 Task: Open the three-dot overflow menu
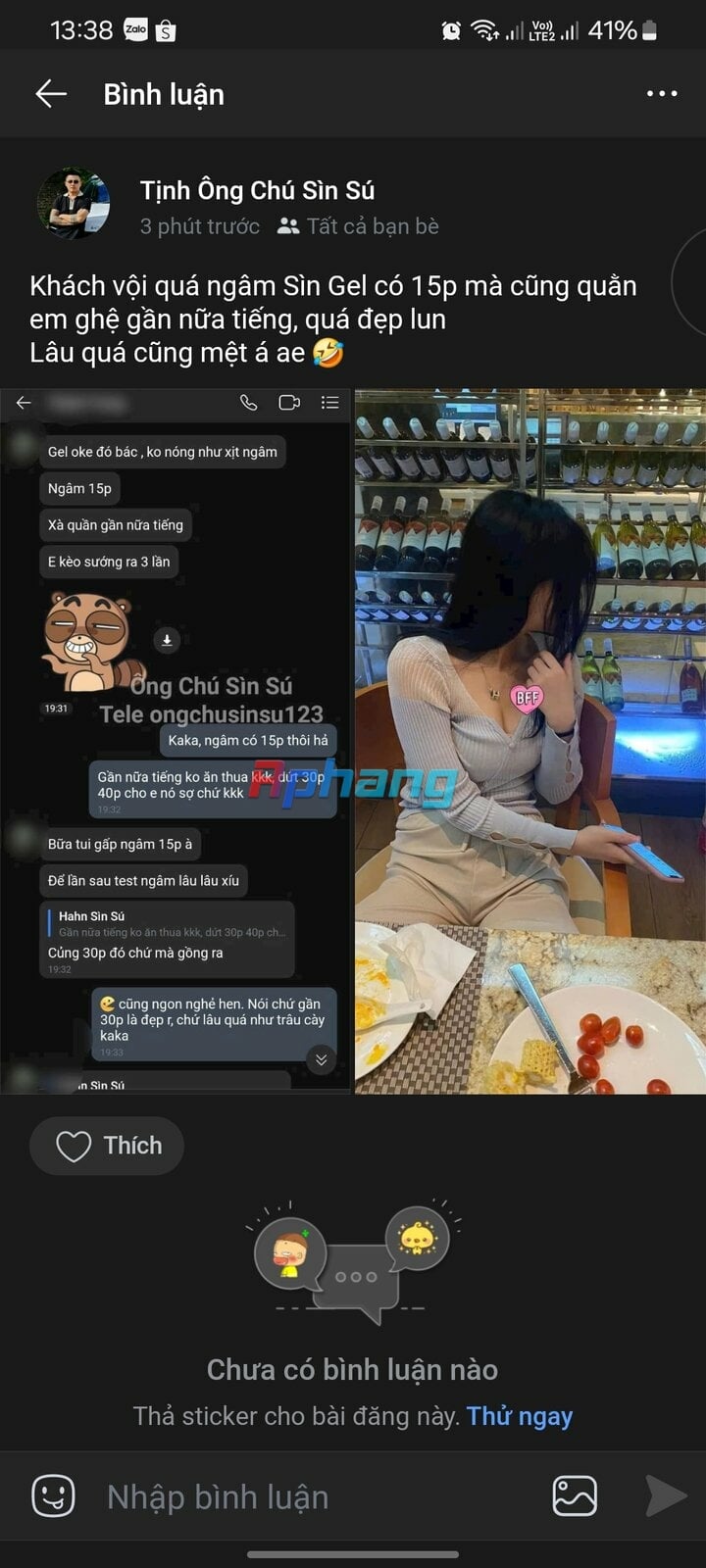662,94
